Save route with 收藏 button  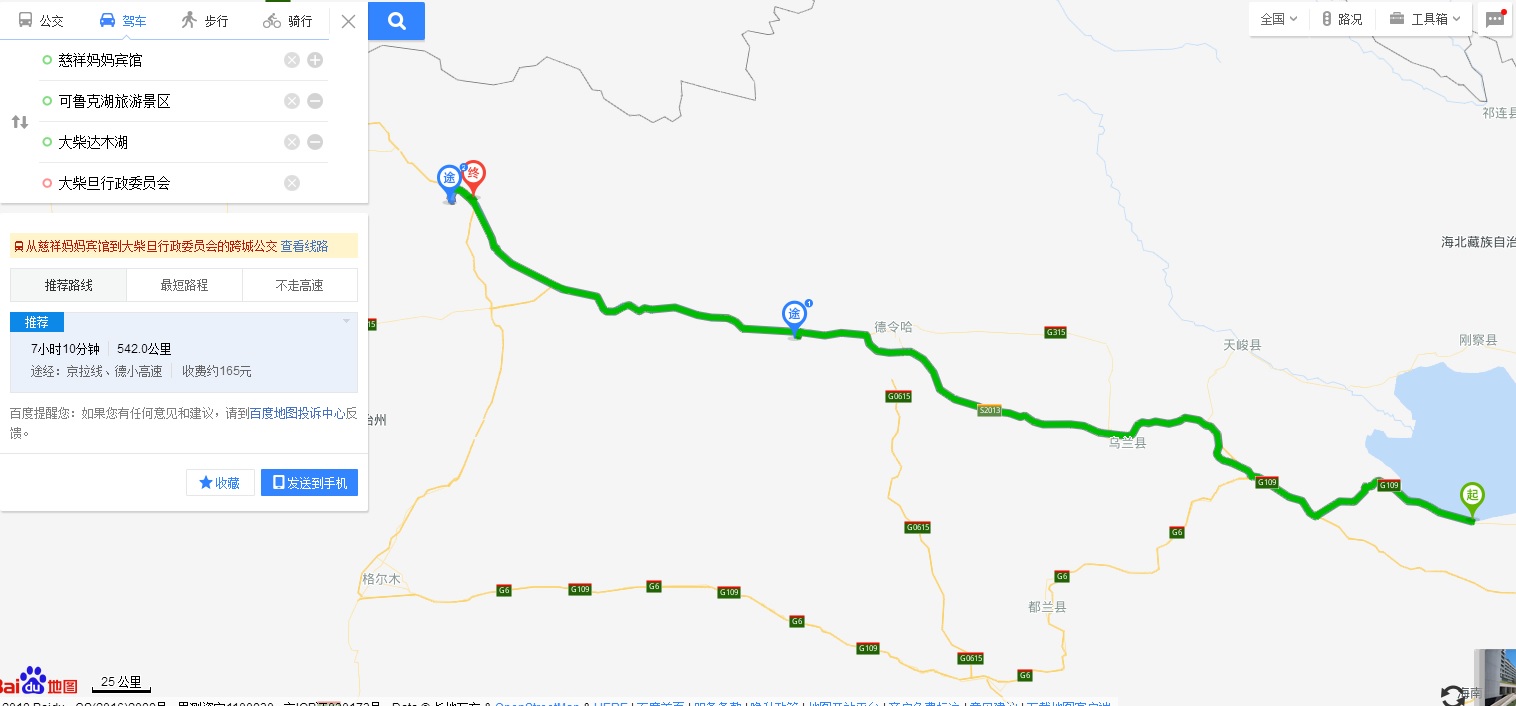click(x=220, y=483)
